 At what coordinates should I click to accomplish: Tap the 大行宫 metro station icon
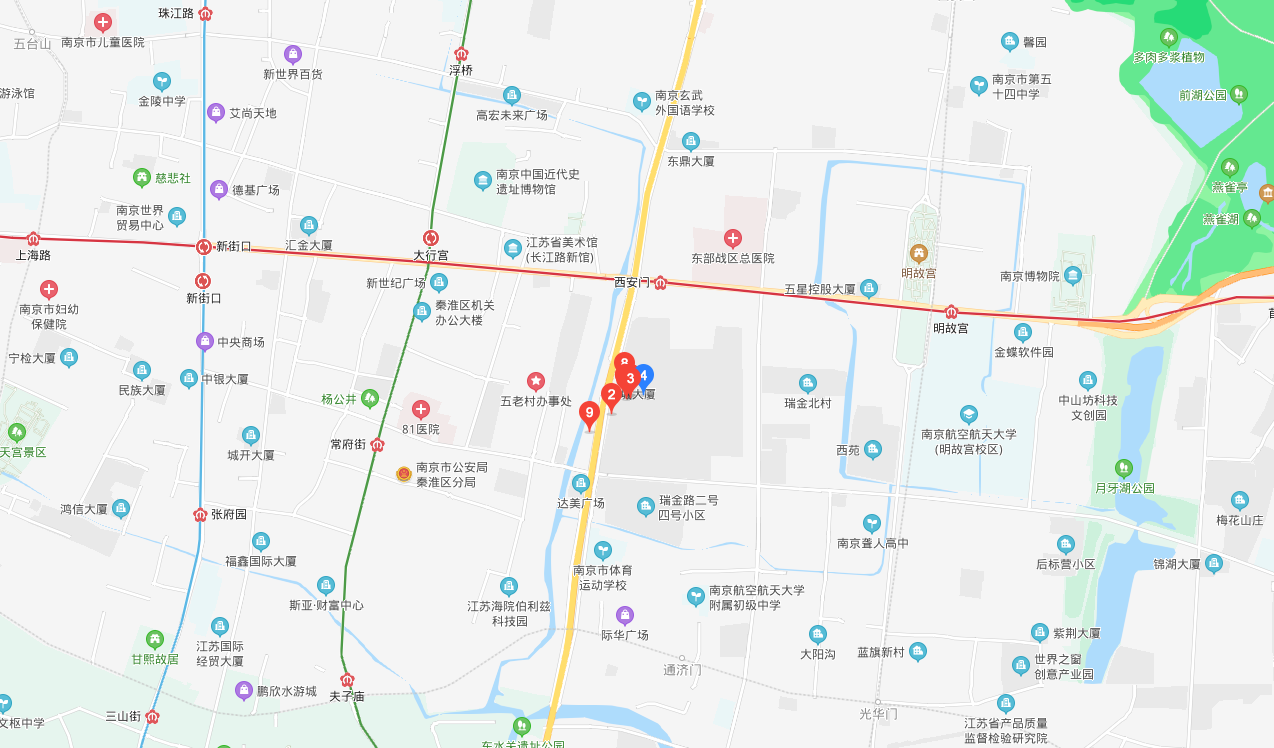tap(430, 238)
